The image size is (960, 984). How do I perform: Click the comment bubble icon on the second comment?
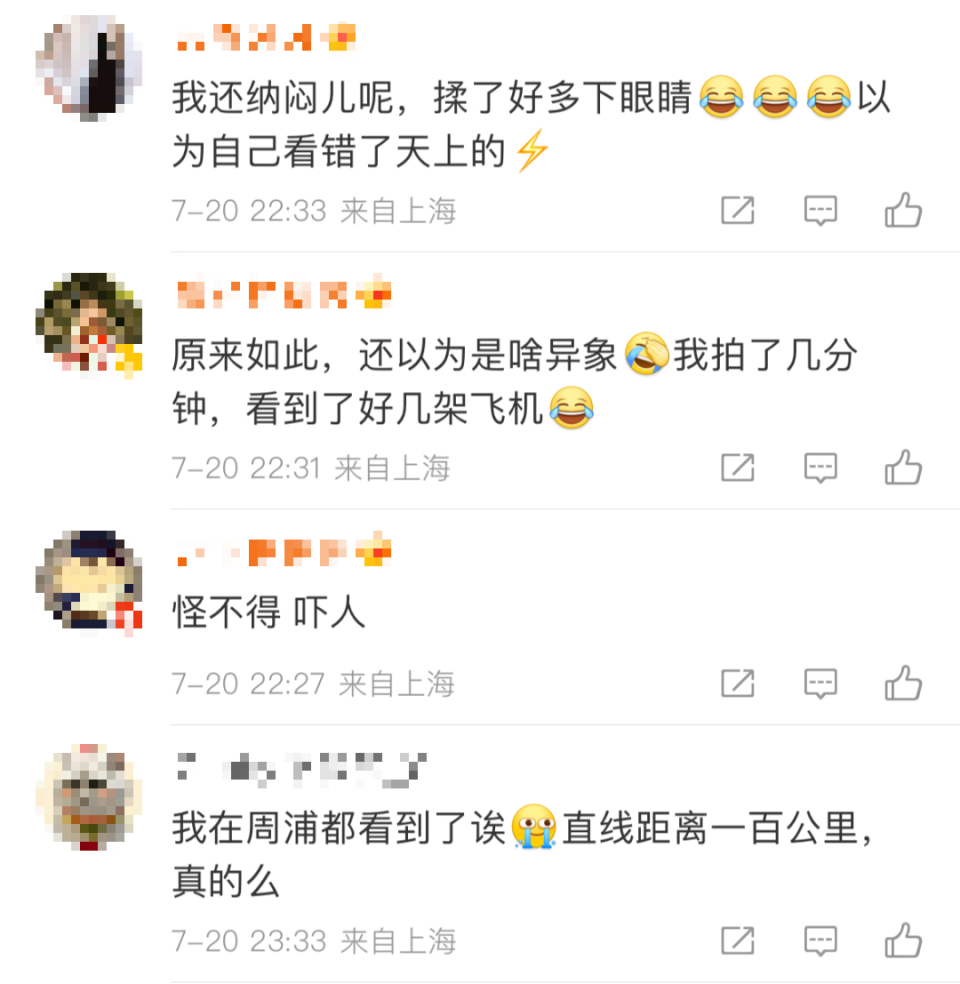point(820,466)
